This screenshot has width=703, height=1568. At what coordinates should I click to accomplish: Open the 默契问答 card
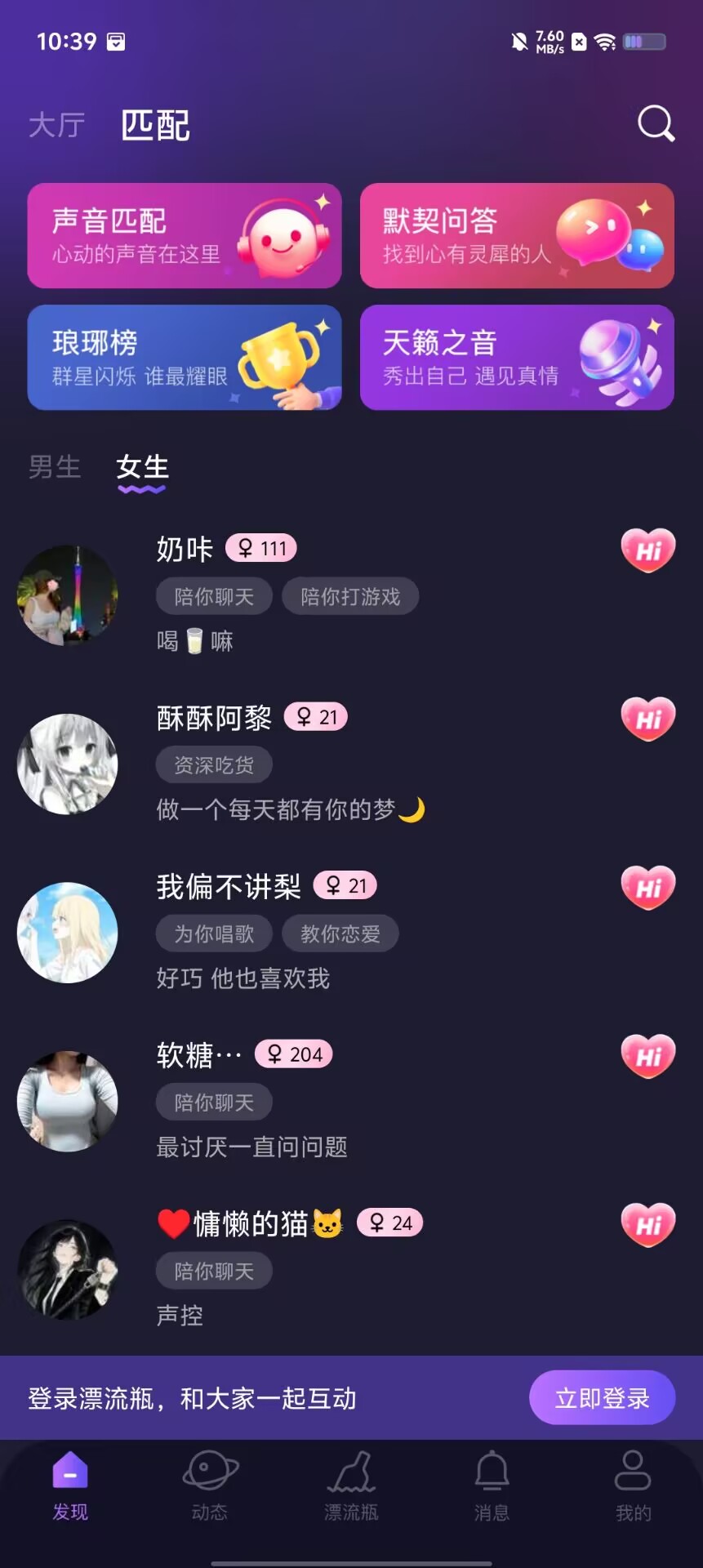coord(517,235)
